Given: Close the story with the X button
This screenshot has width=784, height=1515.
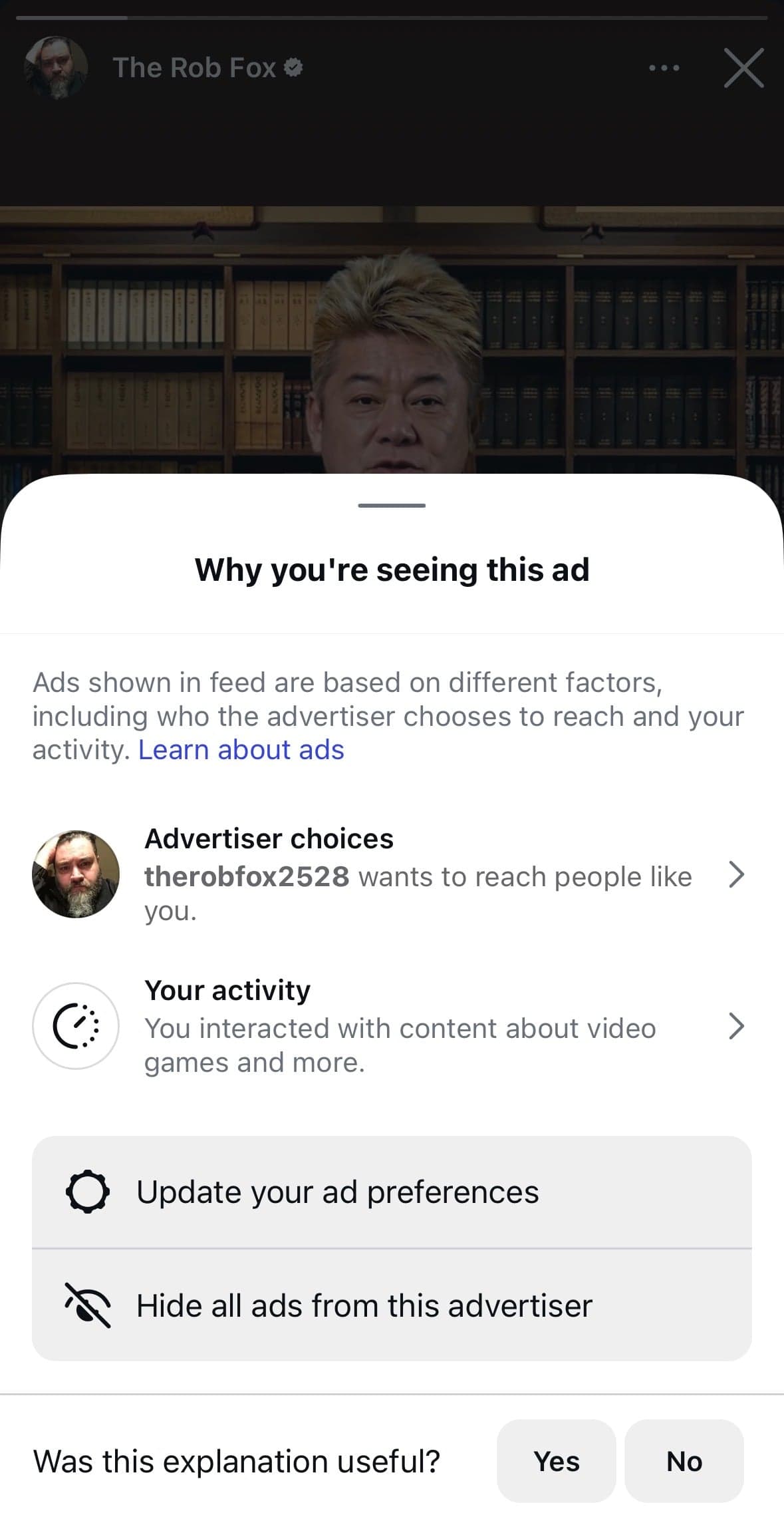Looking at the screenshot, I should [x=743, y=68].
